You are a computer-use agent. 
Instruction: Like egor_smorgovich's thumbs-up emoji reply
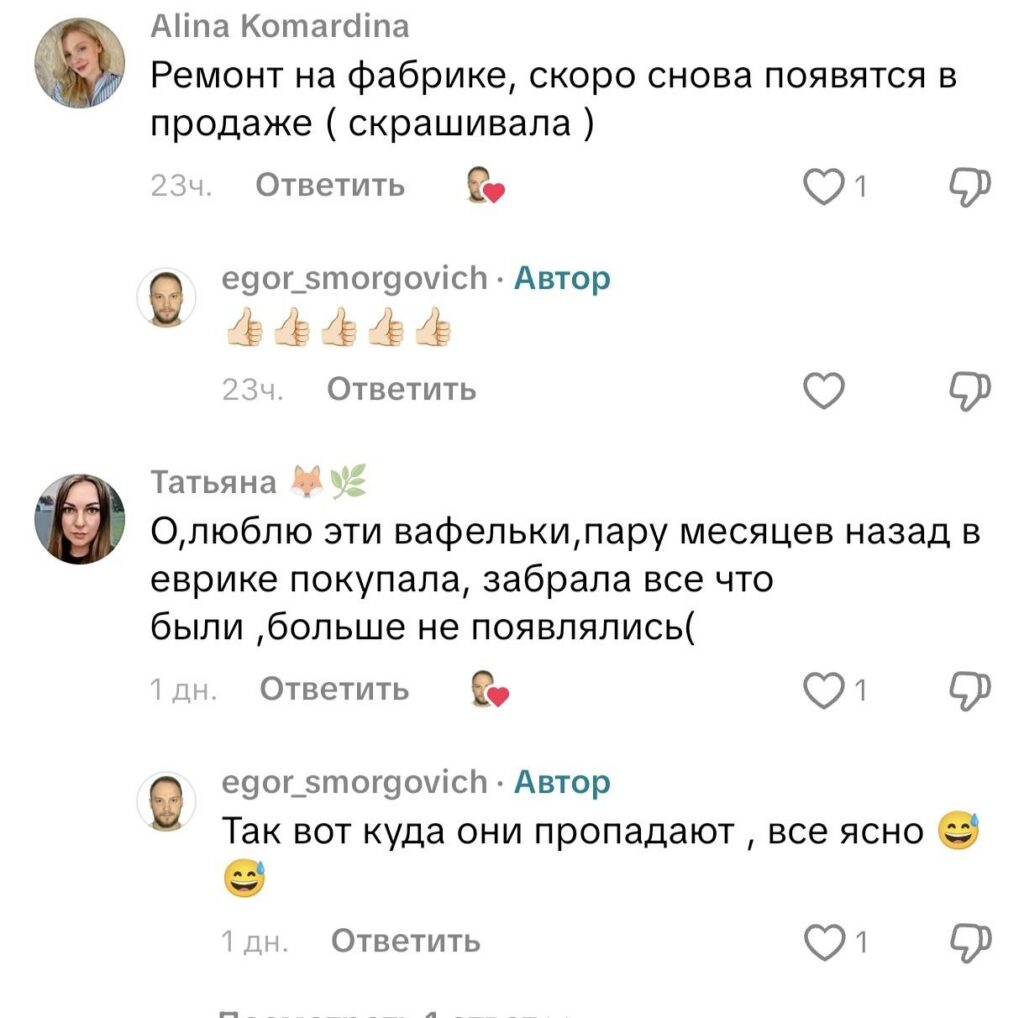pyautogui.click(x=825, y=391)
